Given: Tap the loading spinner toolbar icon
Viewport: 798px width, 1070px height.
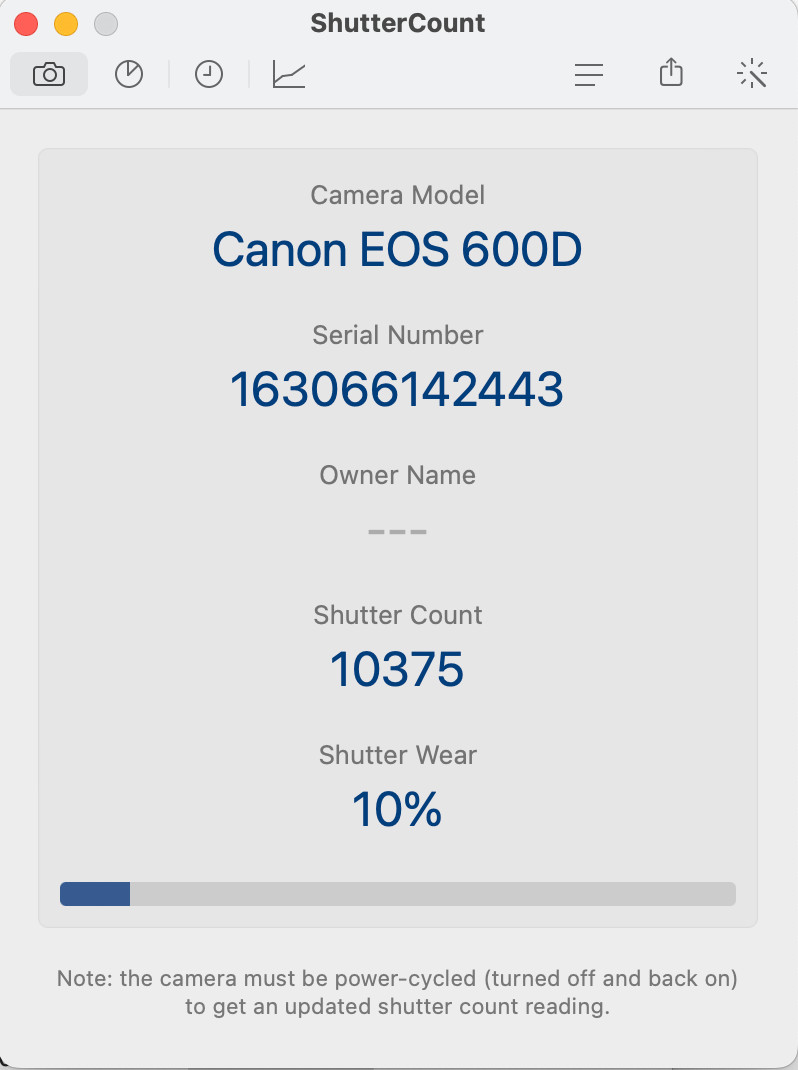Looking at the screenshot, I should click(751, 74).
